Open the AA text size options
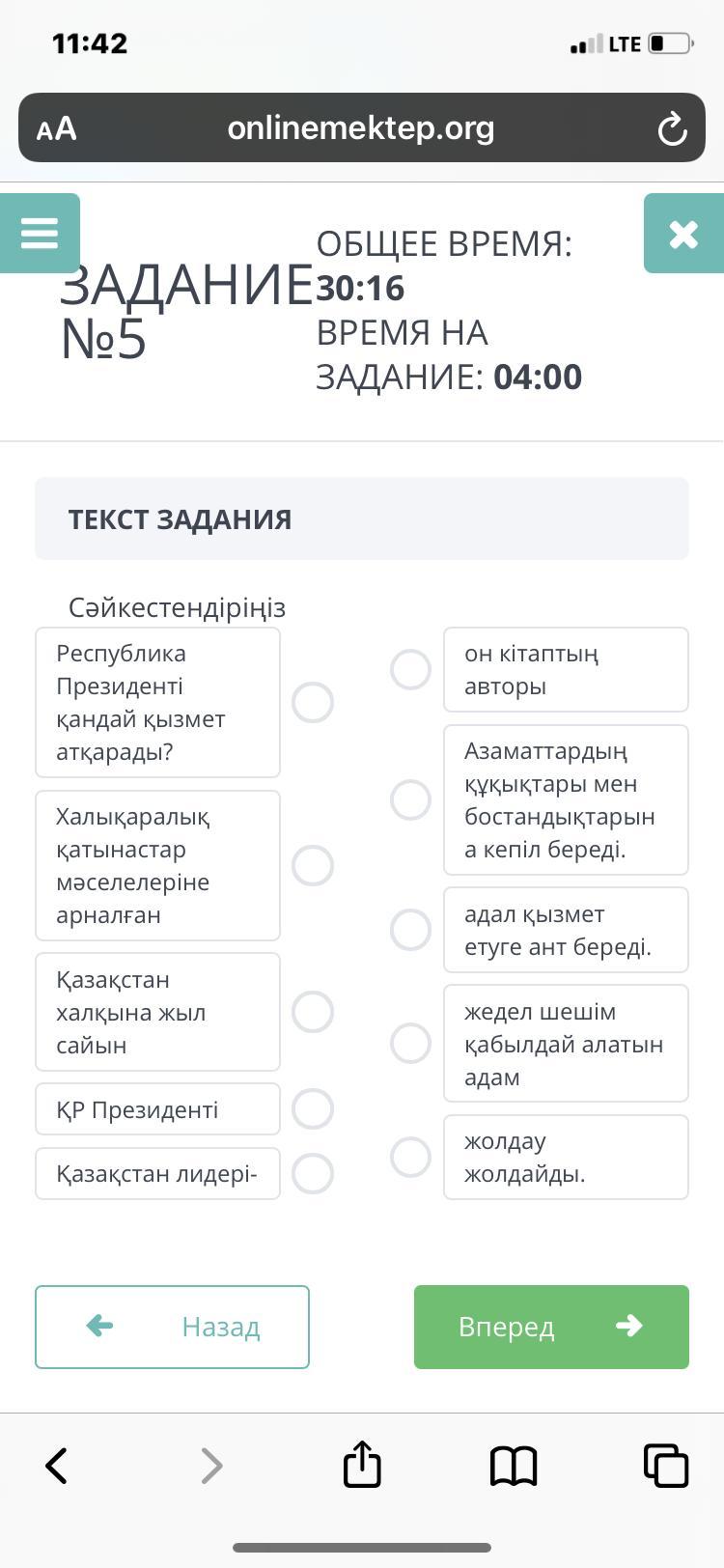The image size is (724, 1568). pyautogui.click(x=56, y=128)
